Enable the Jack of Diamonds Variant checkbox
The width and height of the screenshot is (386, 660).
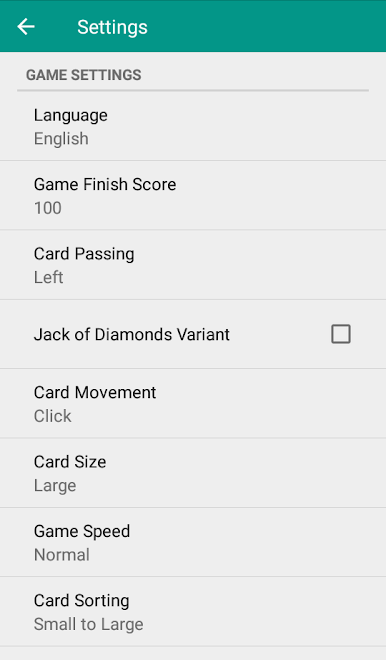pyautogui.click(x=341, y=334)
